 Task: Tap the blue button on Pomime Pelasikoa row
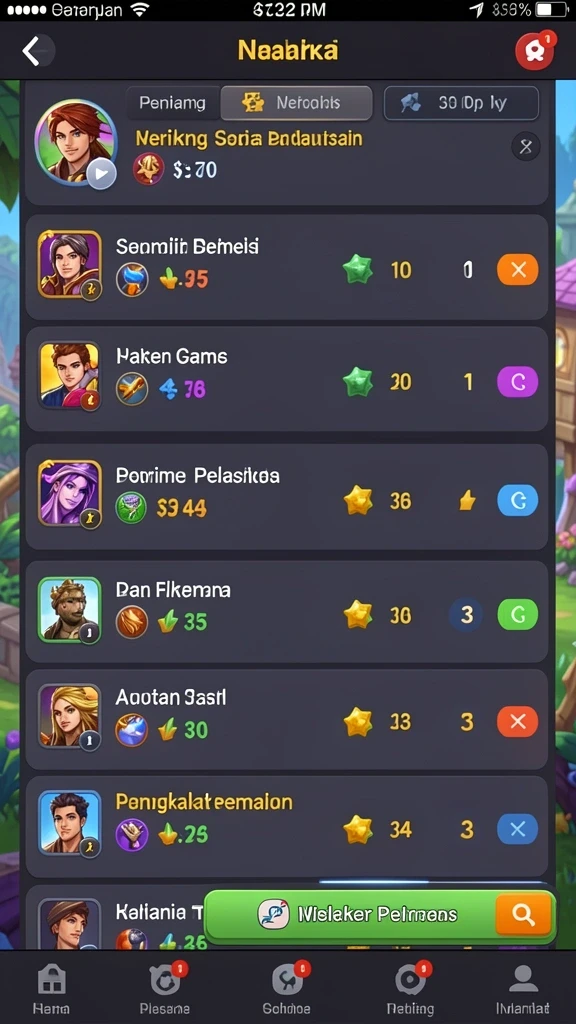point(518,501)
